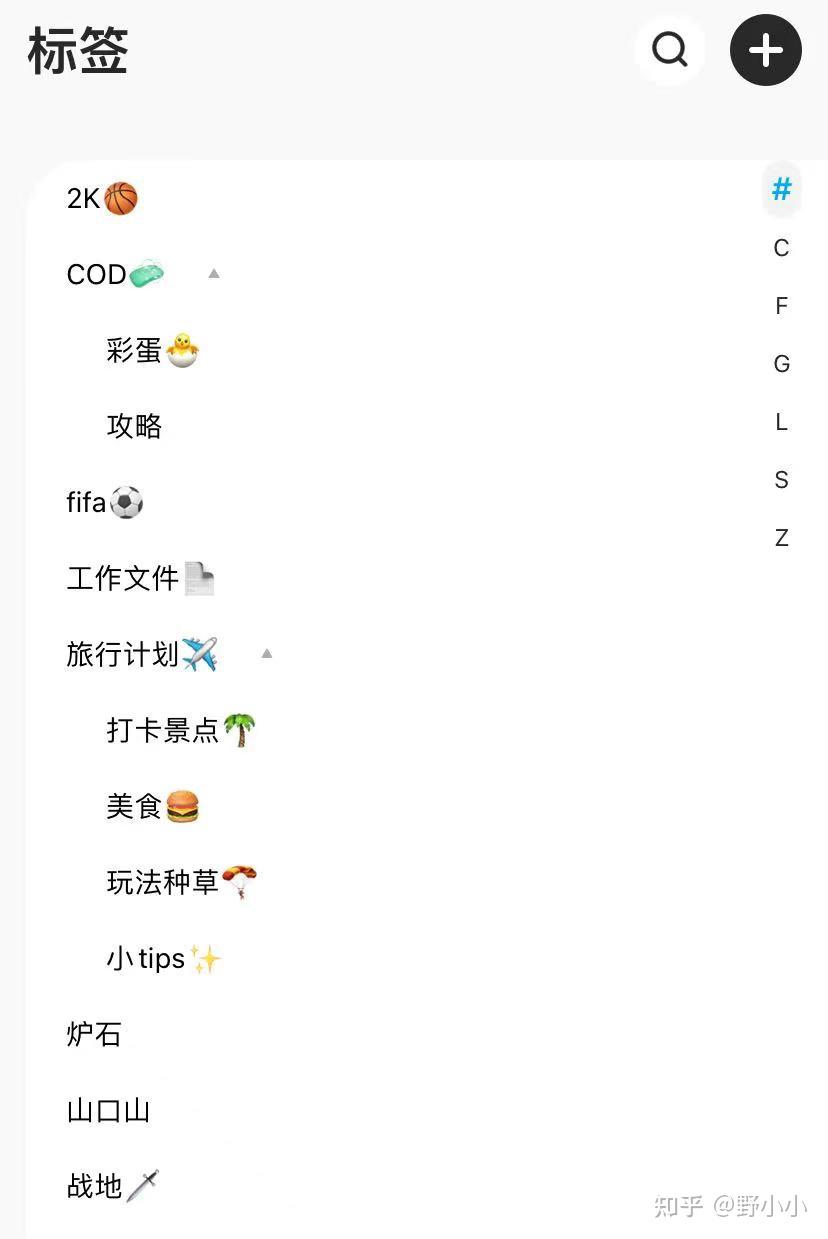Jump to index letter S
Viewport: 828px width, 1239px height.
coord(781,480)
